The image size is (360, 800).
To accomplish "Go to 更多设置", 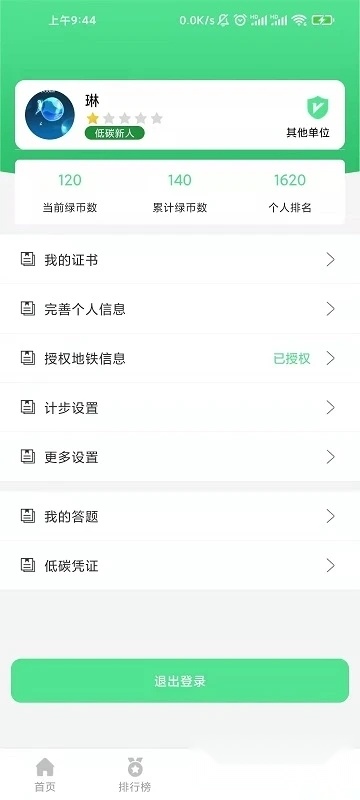I will (x=180, y=456).
